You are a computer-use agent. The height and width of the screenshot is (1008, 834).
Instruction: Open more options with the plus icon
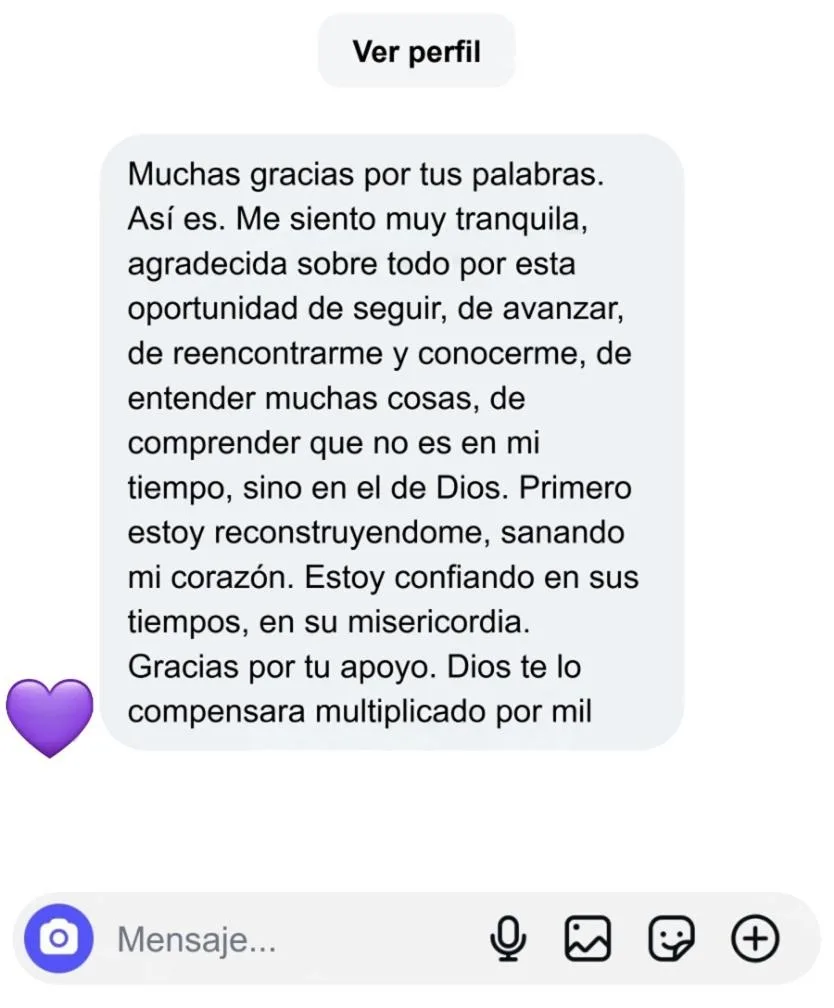coord(756,939)
